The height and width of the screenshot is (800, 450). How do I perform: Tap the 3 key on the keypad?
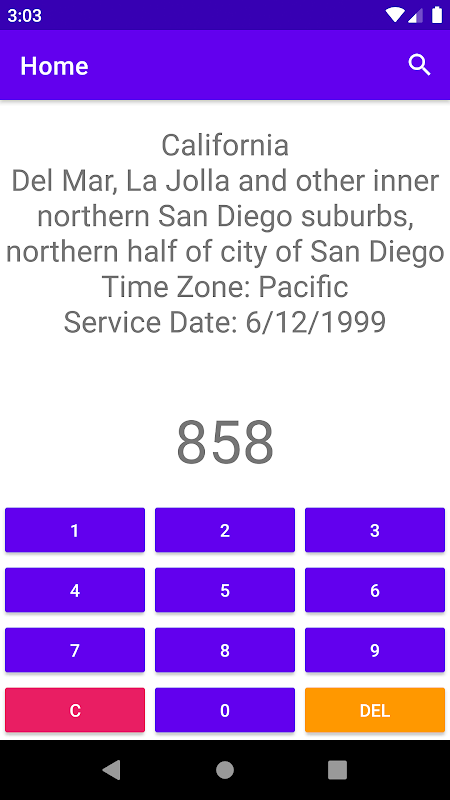tap(375, 530)
